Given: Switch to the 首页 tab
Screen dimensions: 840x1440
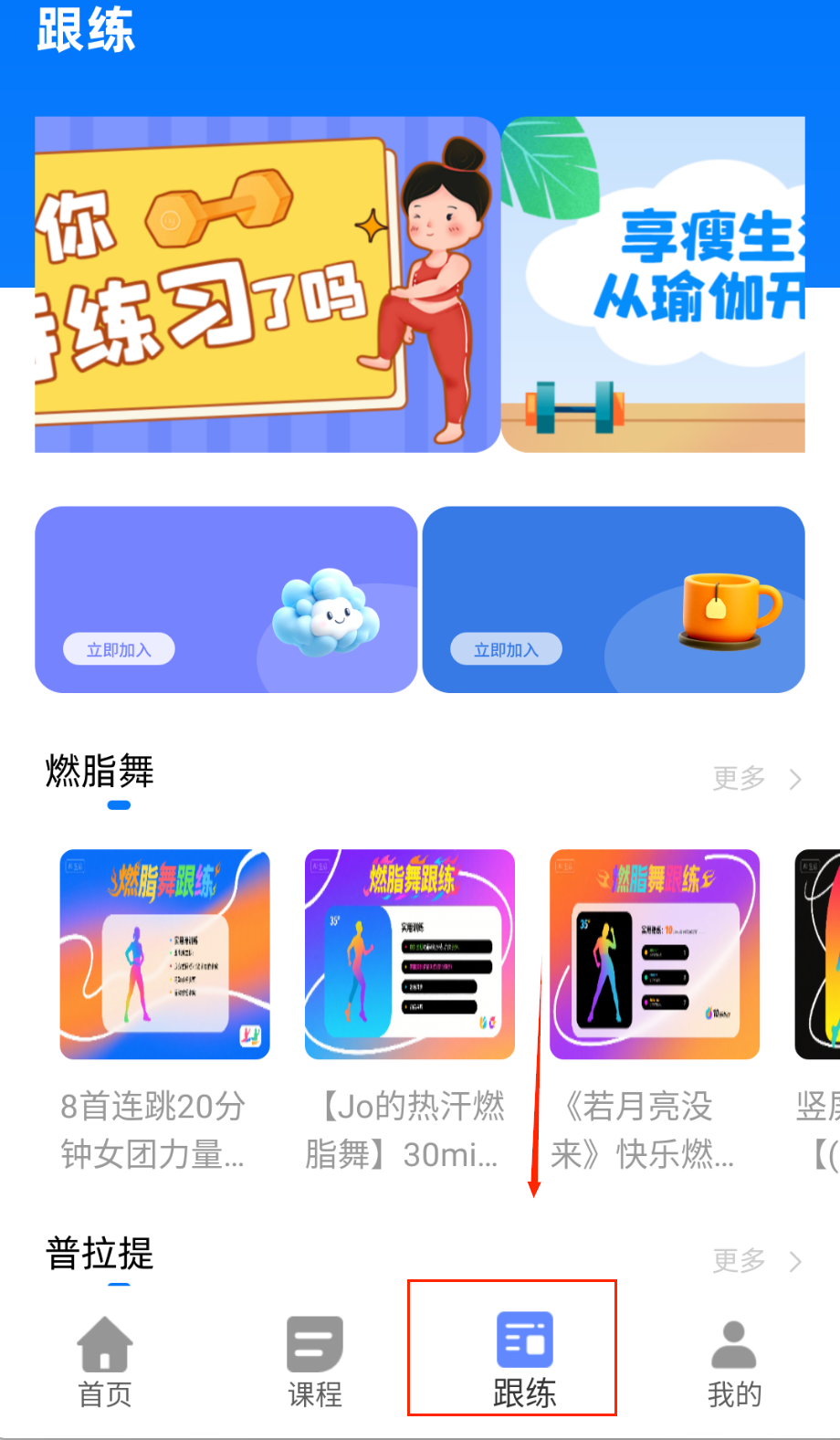Looking at the screenshot, I should [x=105, y=1361].
